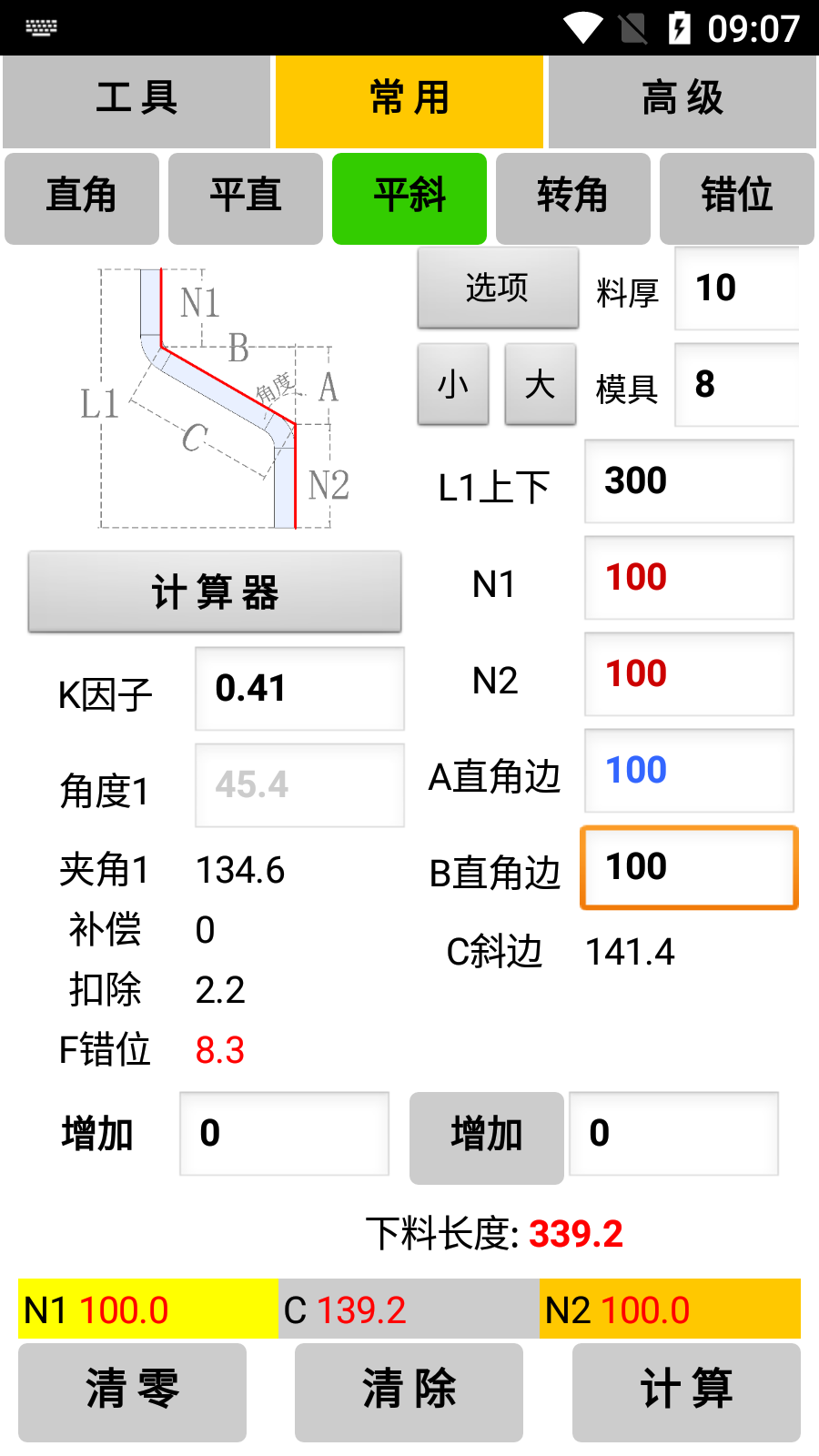Viewport: 819px width, 1456px height.
Task: Select the A直角边 field showing 100
Action: click(x=689, y=771)
